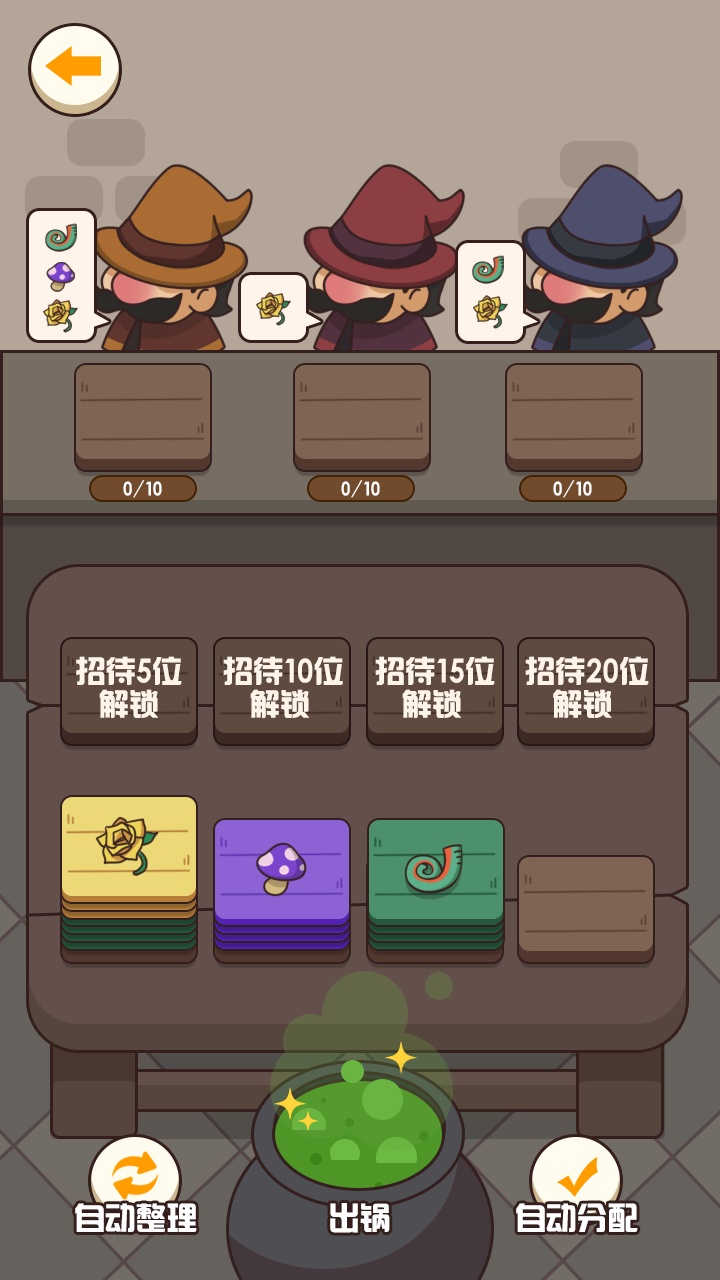Tap the locked slot 招待15位解锁

(x=435, y=688)
